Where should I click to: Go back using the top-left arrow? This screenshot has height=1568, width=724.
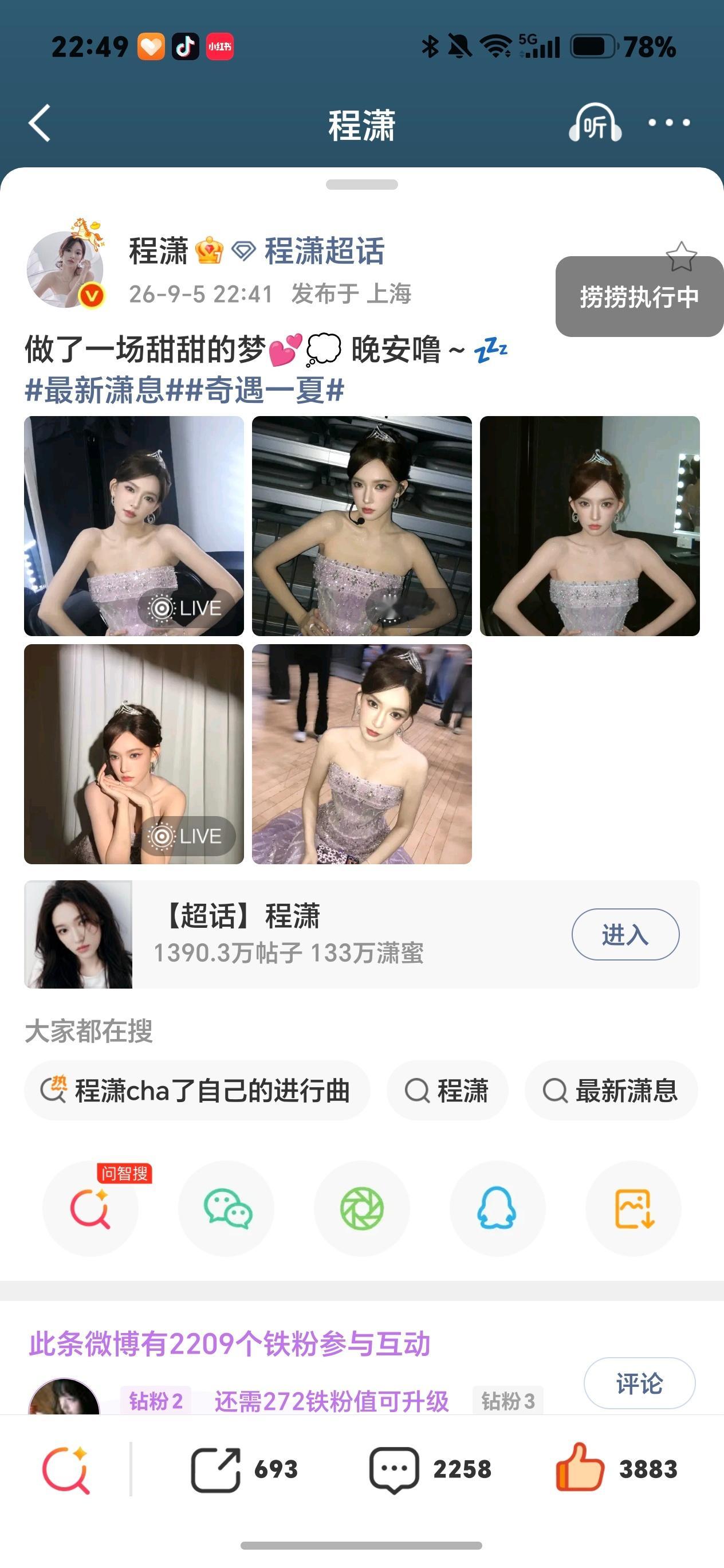[40, 123]
